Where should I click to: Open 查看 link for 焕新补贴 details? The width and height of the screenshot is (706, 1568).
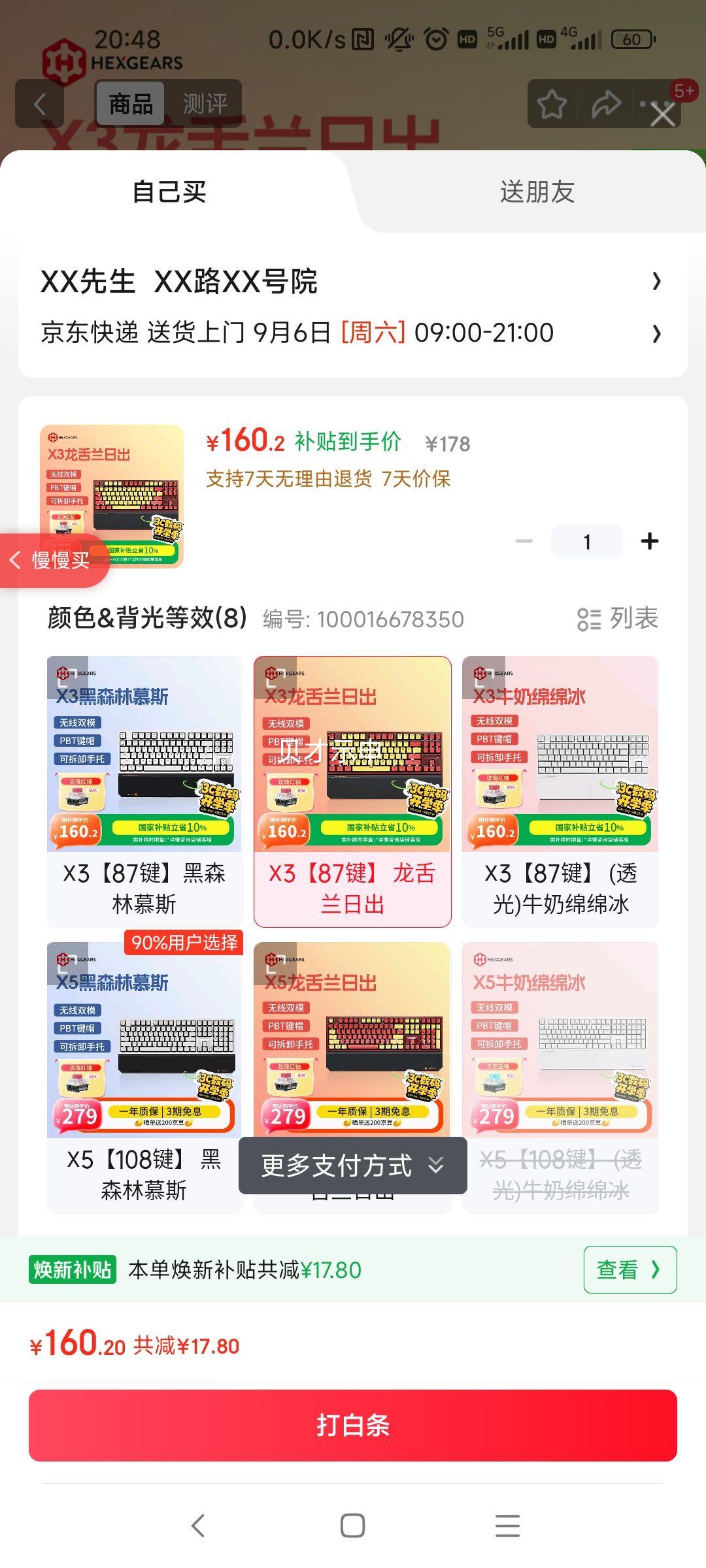coord(629,1268)
